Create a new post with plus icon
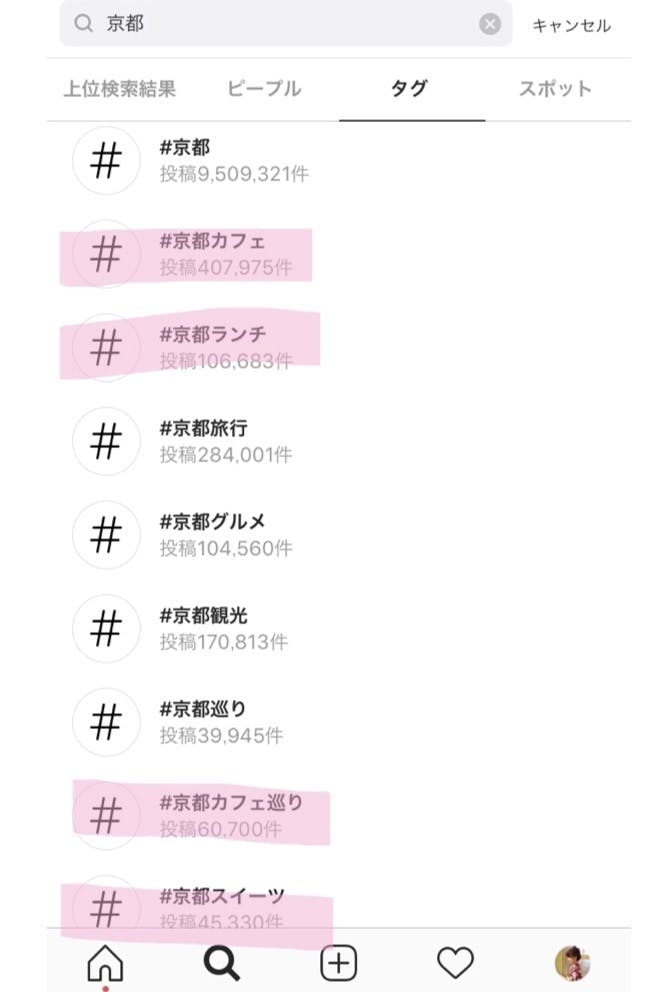Viewport: 648px width, 992px height. [339, 964]
